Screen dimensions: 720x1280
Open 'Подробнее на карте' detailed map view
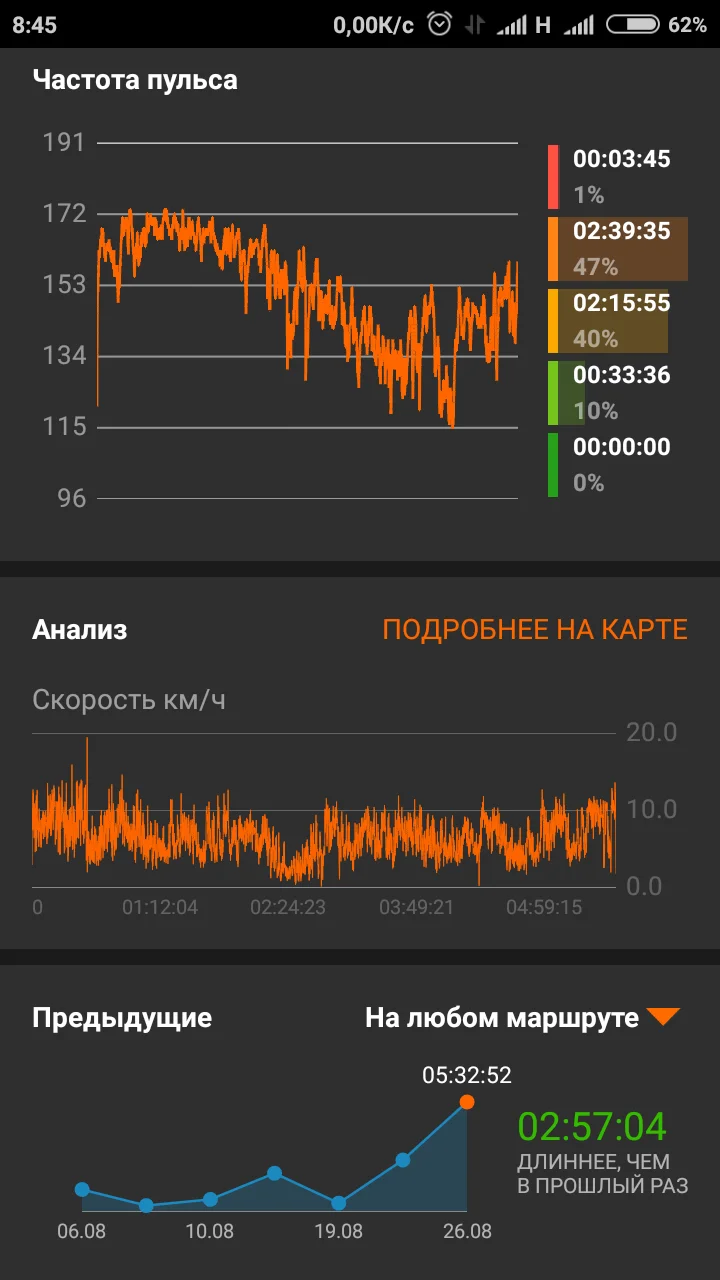tap(535, 630)
